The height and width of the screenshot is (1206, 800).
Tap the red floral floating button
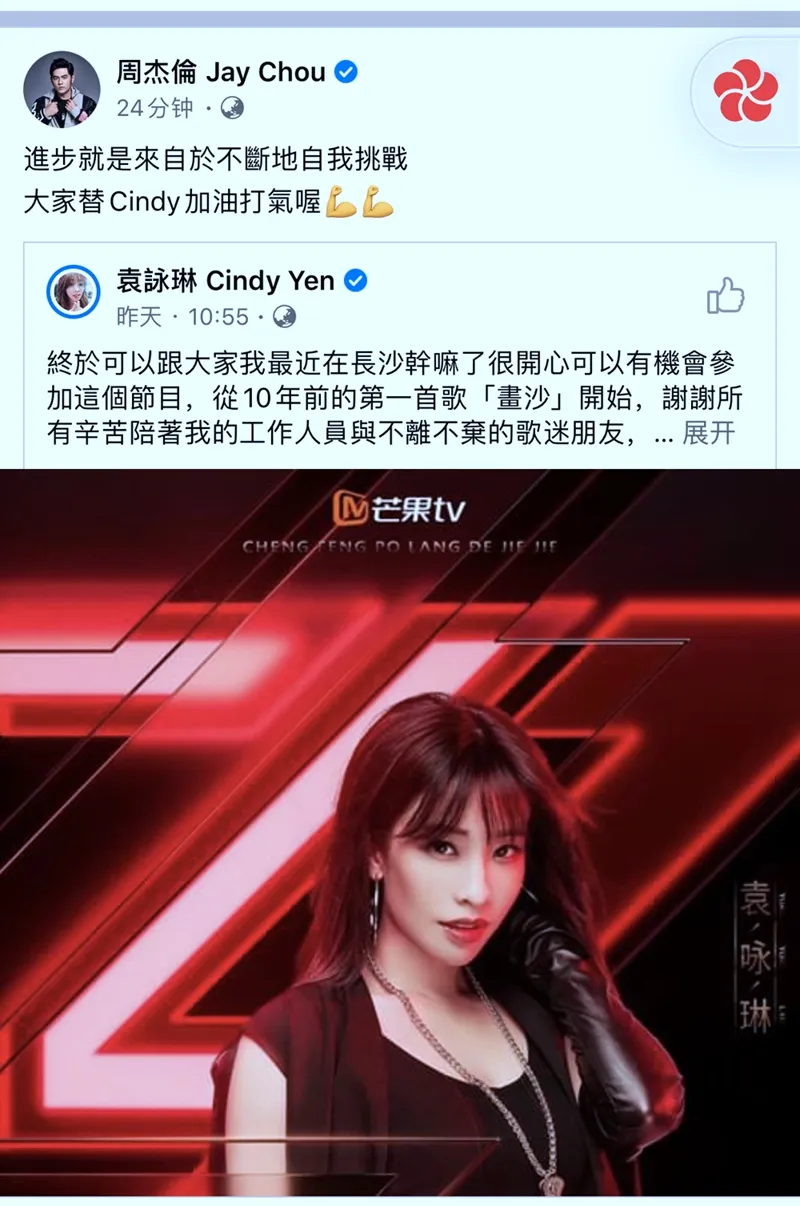[745, 91]
